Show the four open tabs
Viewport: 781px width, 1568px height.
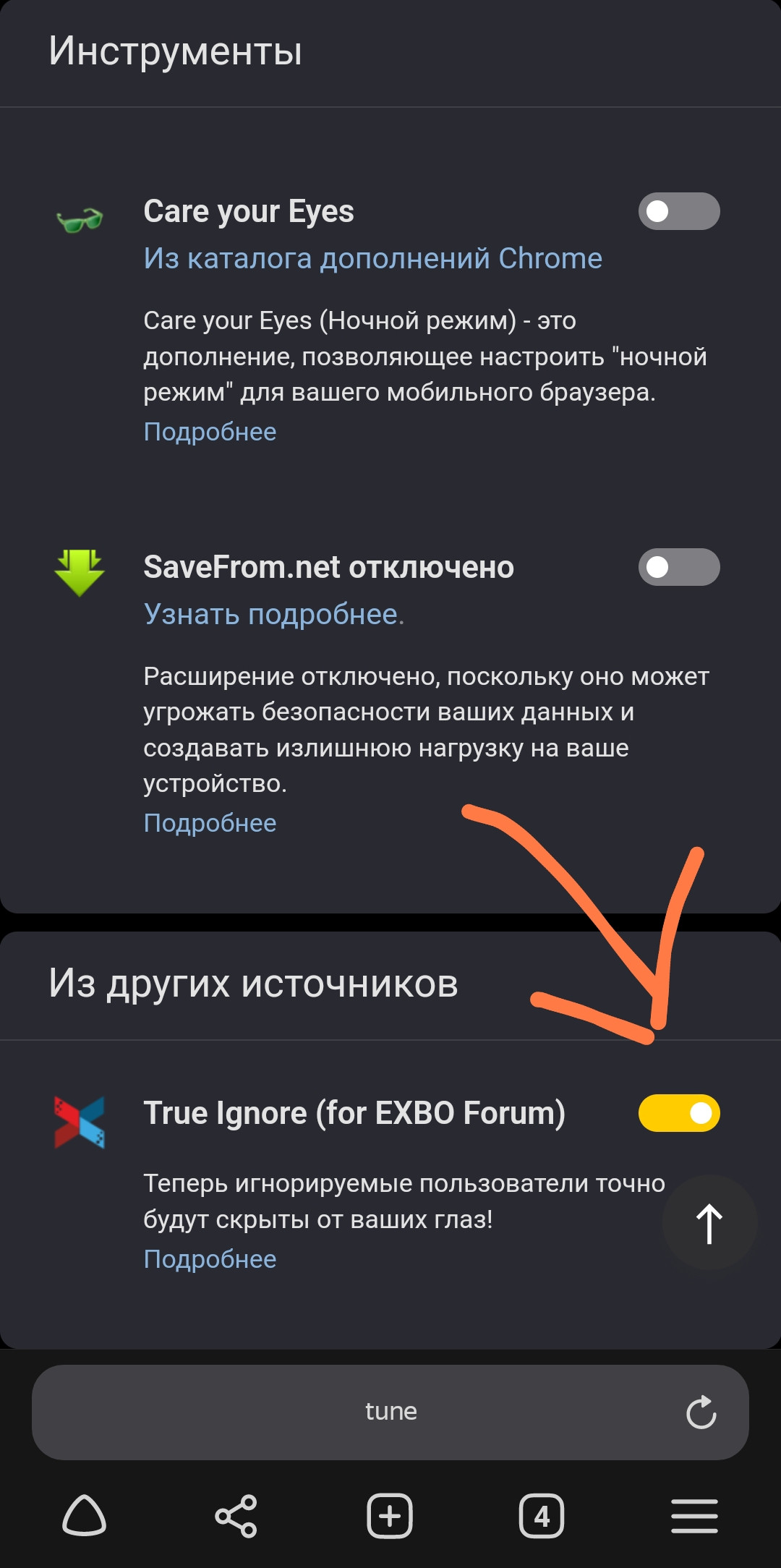[542, 1515]
